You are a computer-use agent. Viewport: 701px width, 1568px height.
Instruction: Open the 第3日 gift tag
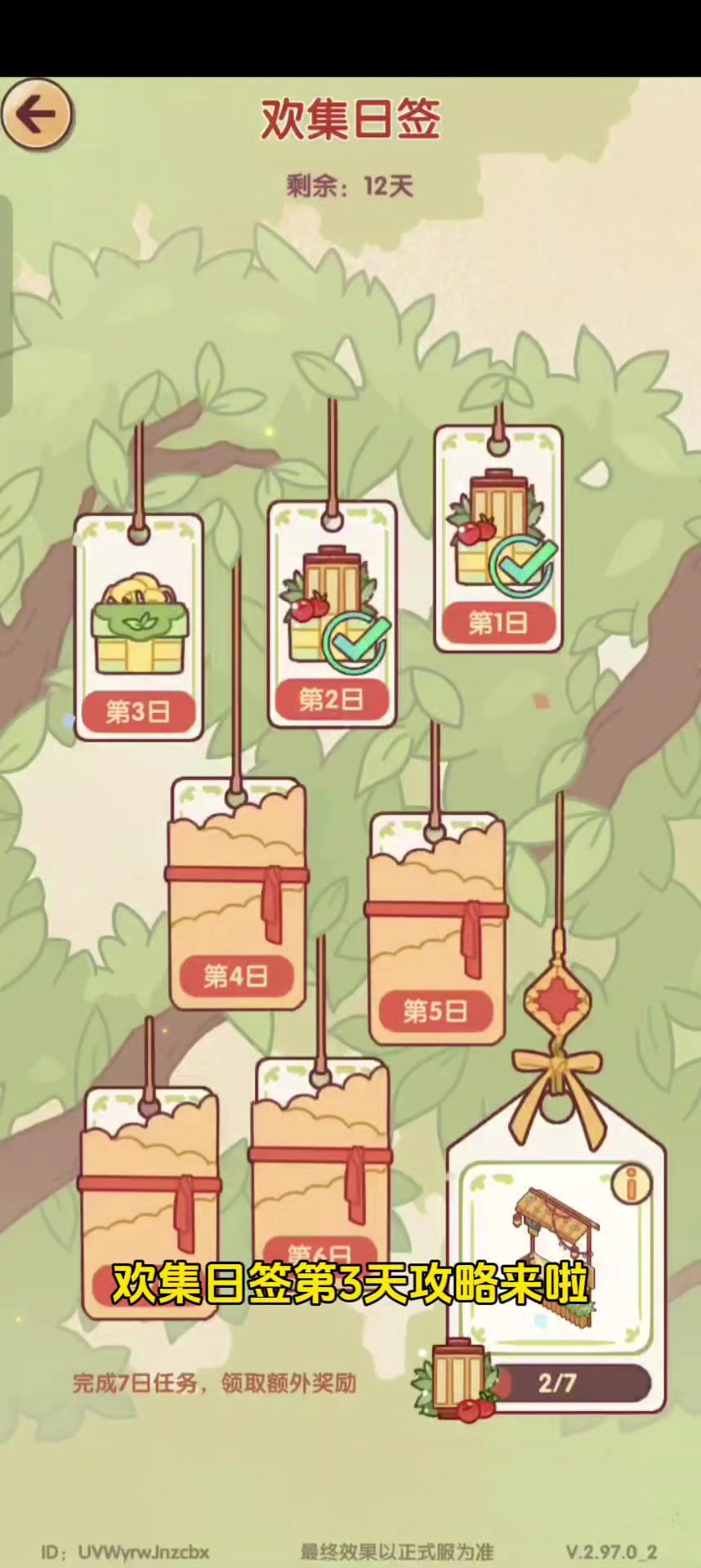click(139, 629)
